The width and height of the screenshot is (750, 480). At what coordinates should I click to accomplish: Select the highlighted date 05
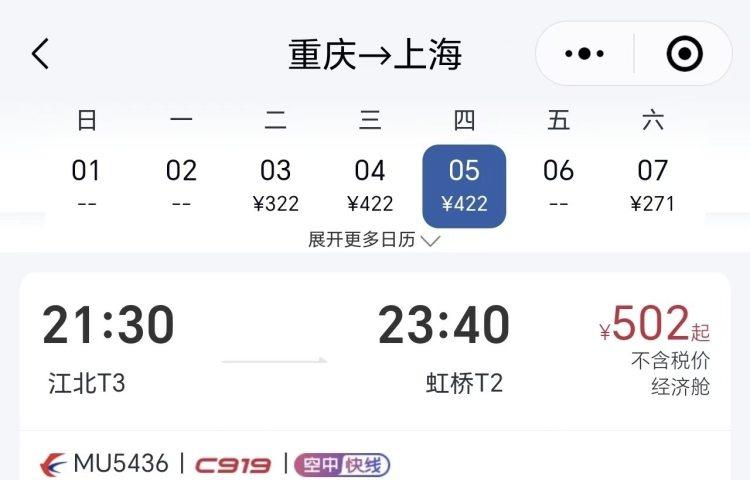point(464,185)
